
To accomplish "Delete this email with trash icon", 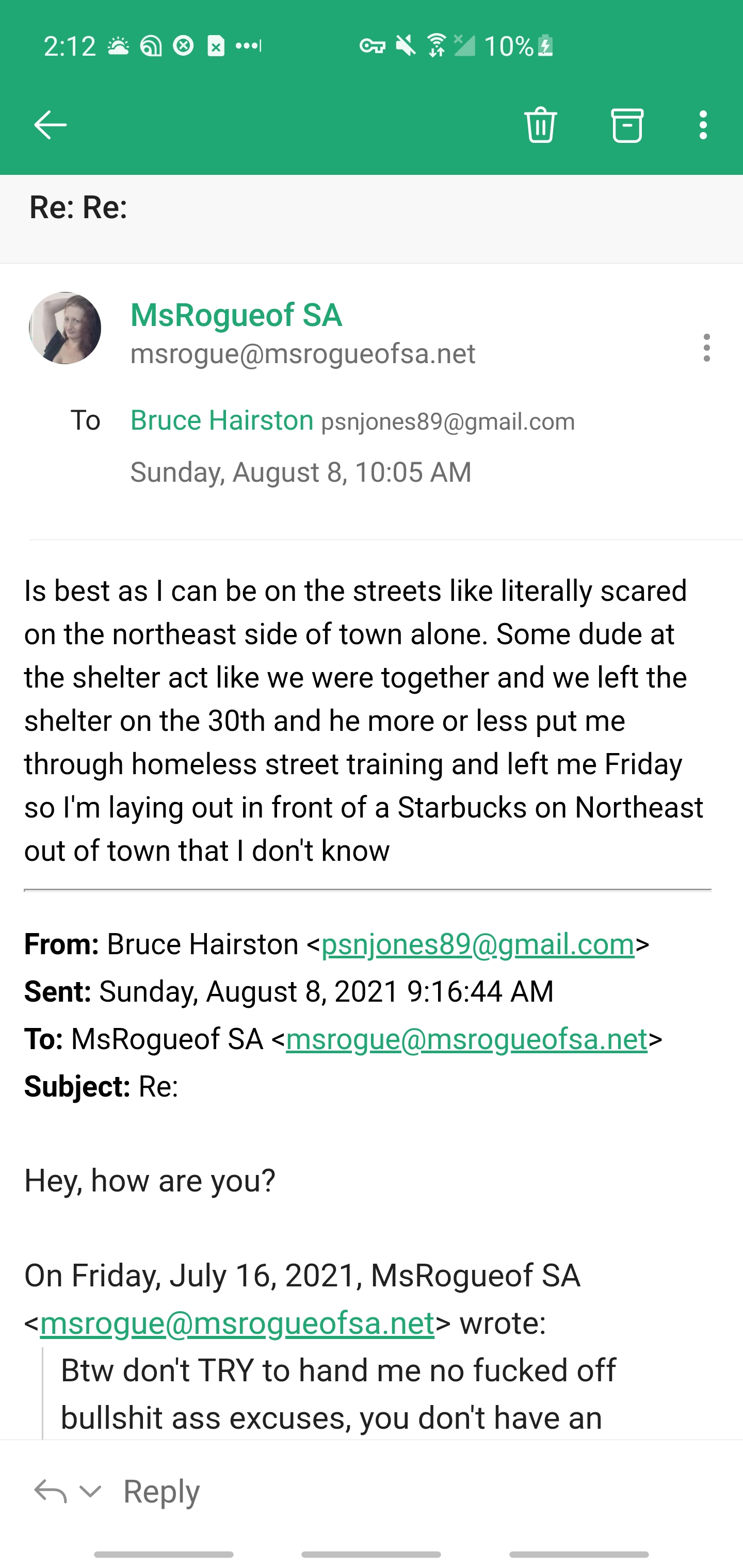I will (x=540, y=125).
